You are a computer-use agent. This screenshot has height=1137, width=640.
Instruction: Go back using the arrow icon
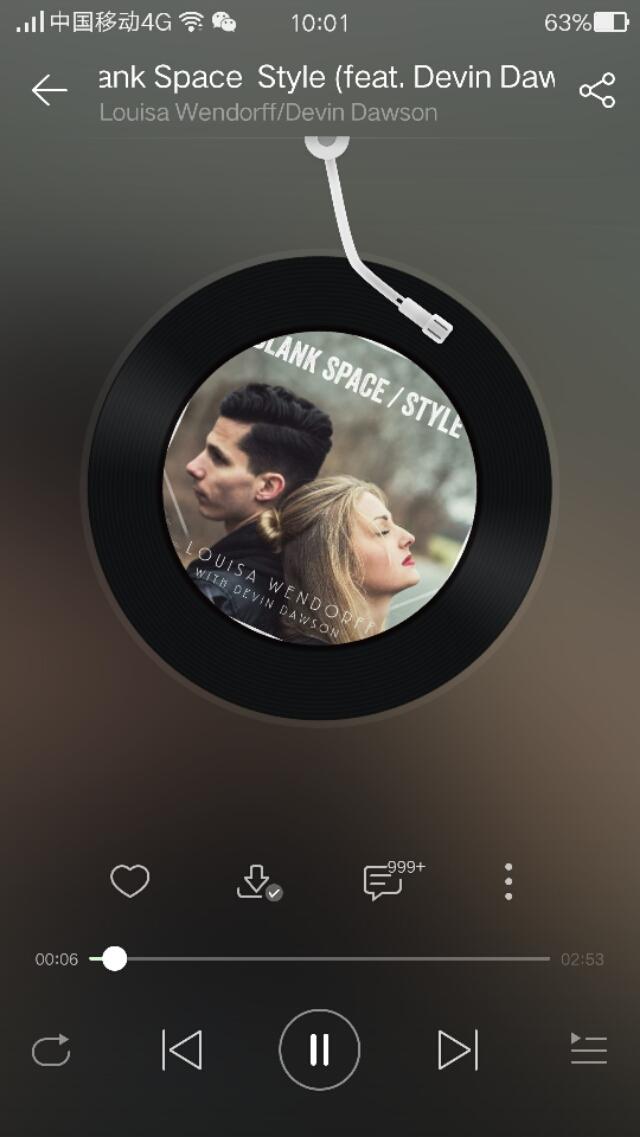(49, 91)
